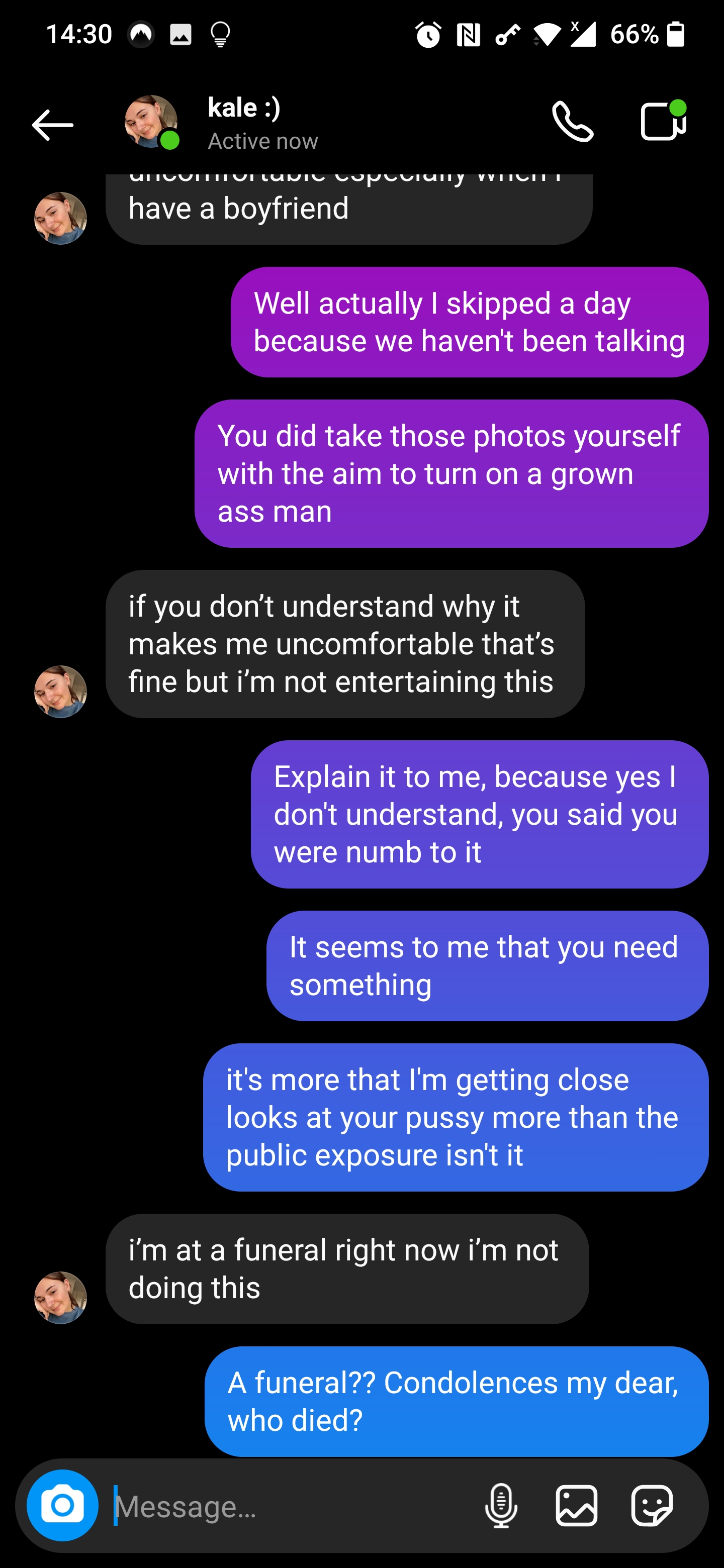The image size is (724, 1568).
Task: Open the gallery image picker
Action: point(576,1505)
